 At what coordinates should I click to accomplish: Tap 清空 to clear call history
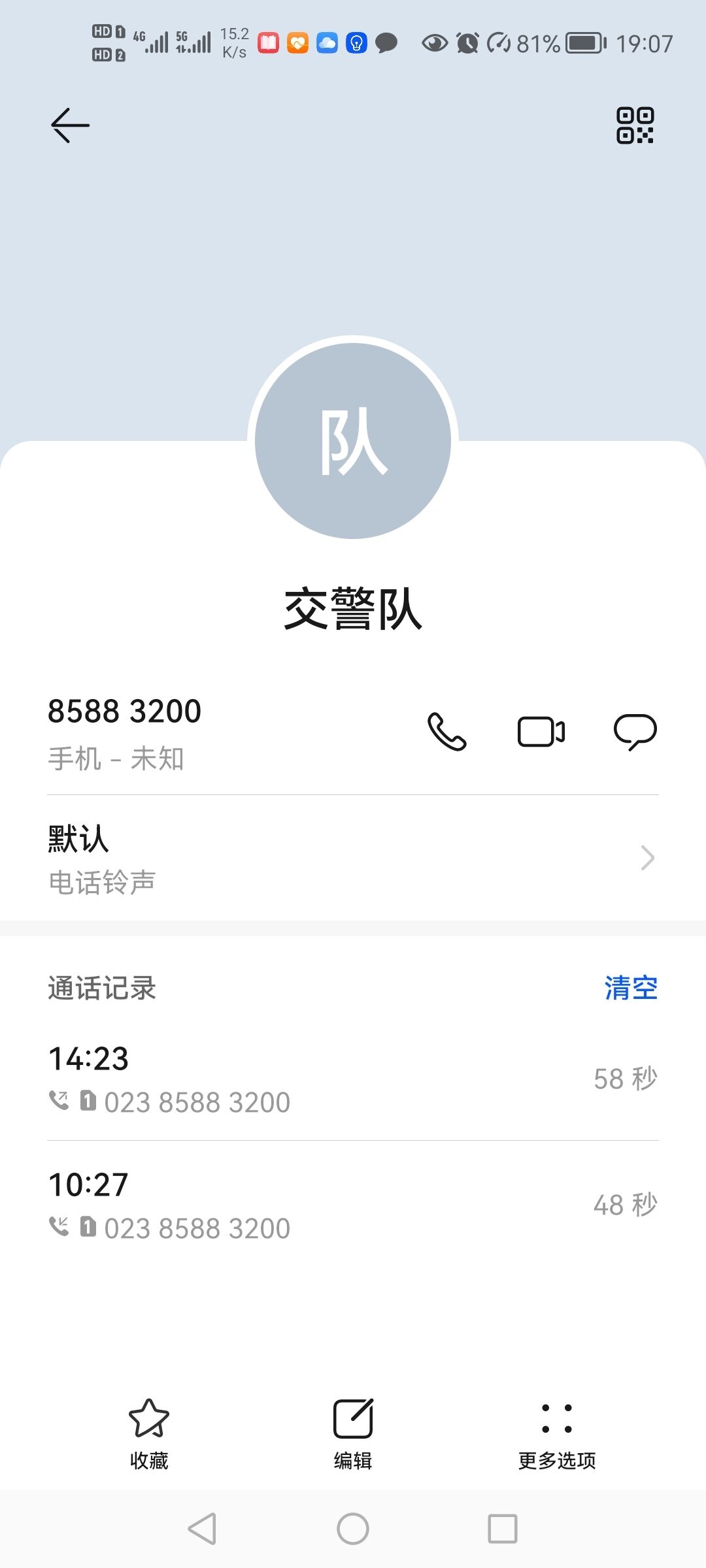click(630, 987)
